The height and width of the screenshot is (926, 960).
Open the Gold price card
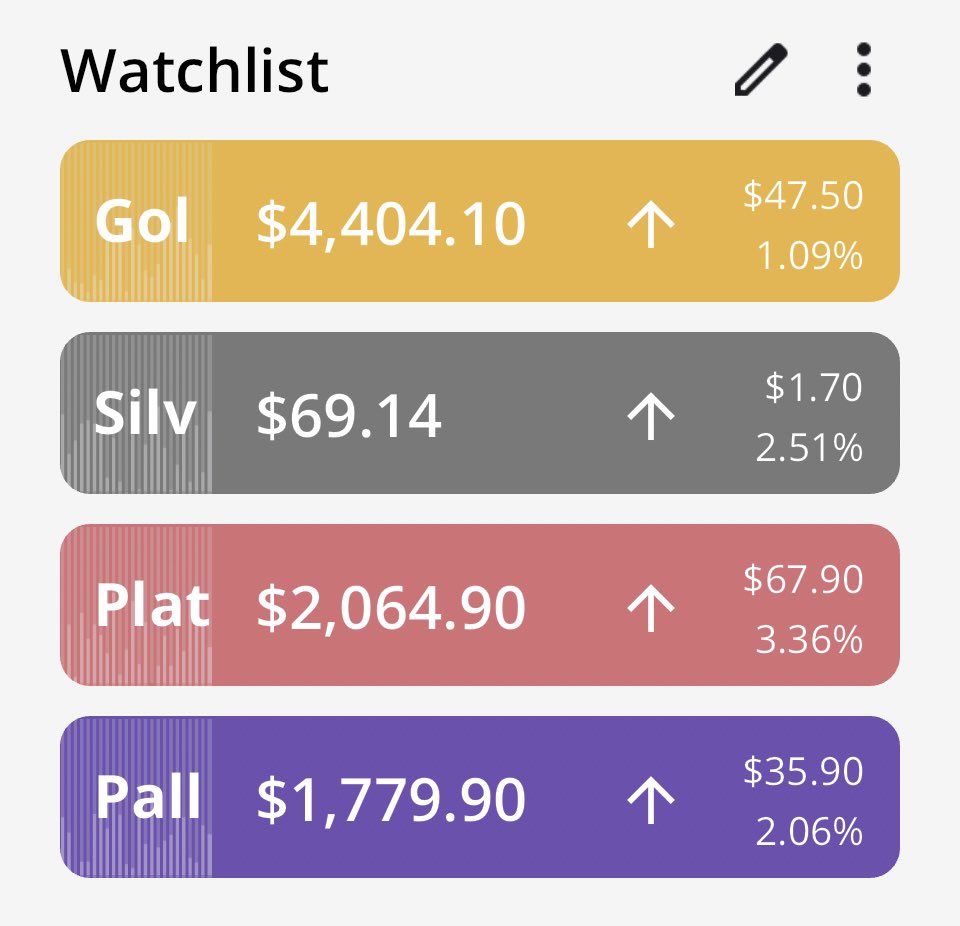[x=479, y=221]
